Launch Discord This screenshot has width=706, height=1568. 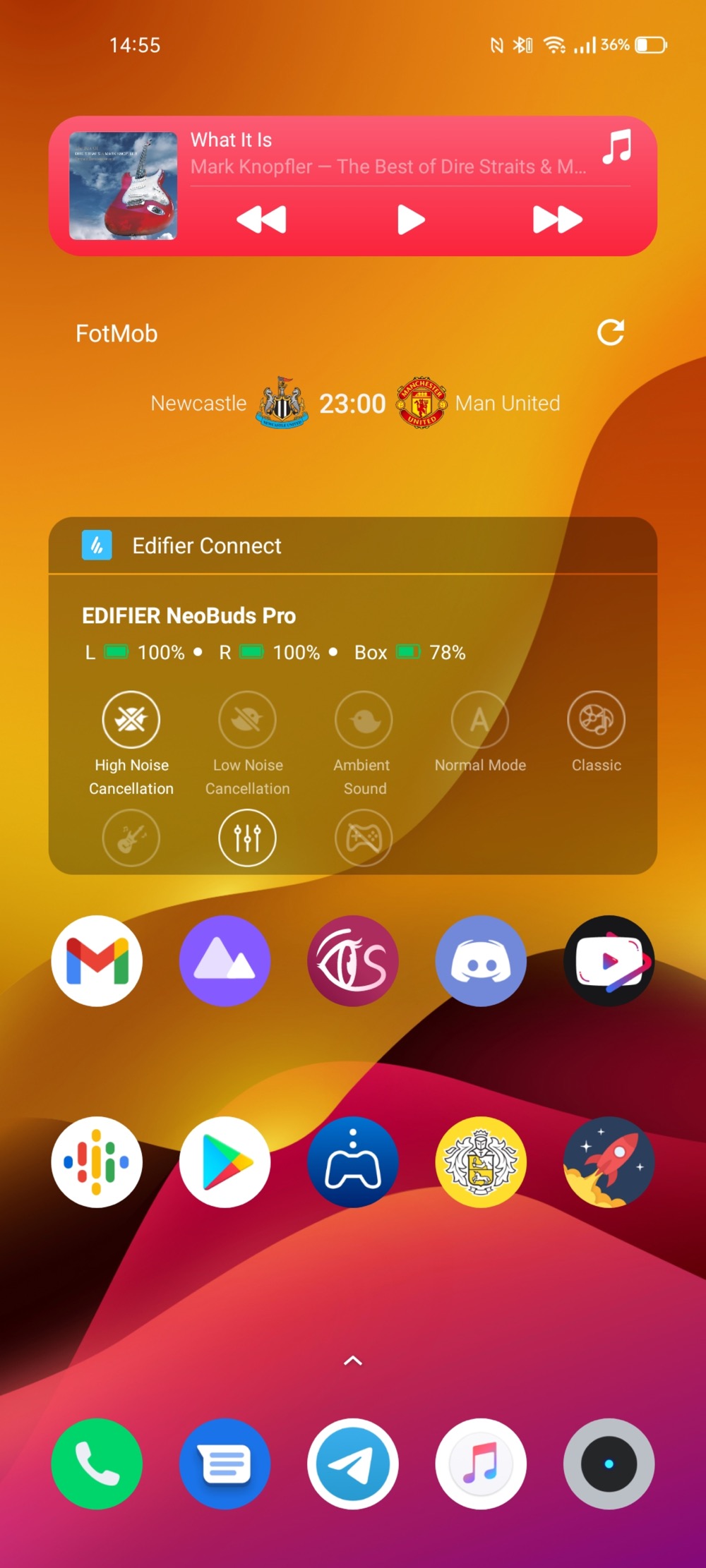tap(481, 961)
